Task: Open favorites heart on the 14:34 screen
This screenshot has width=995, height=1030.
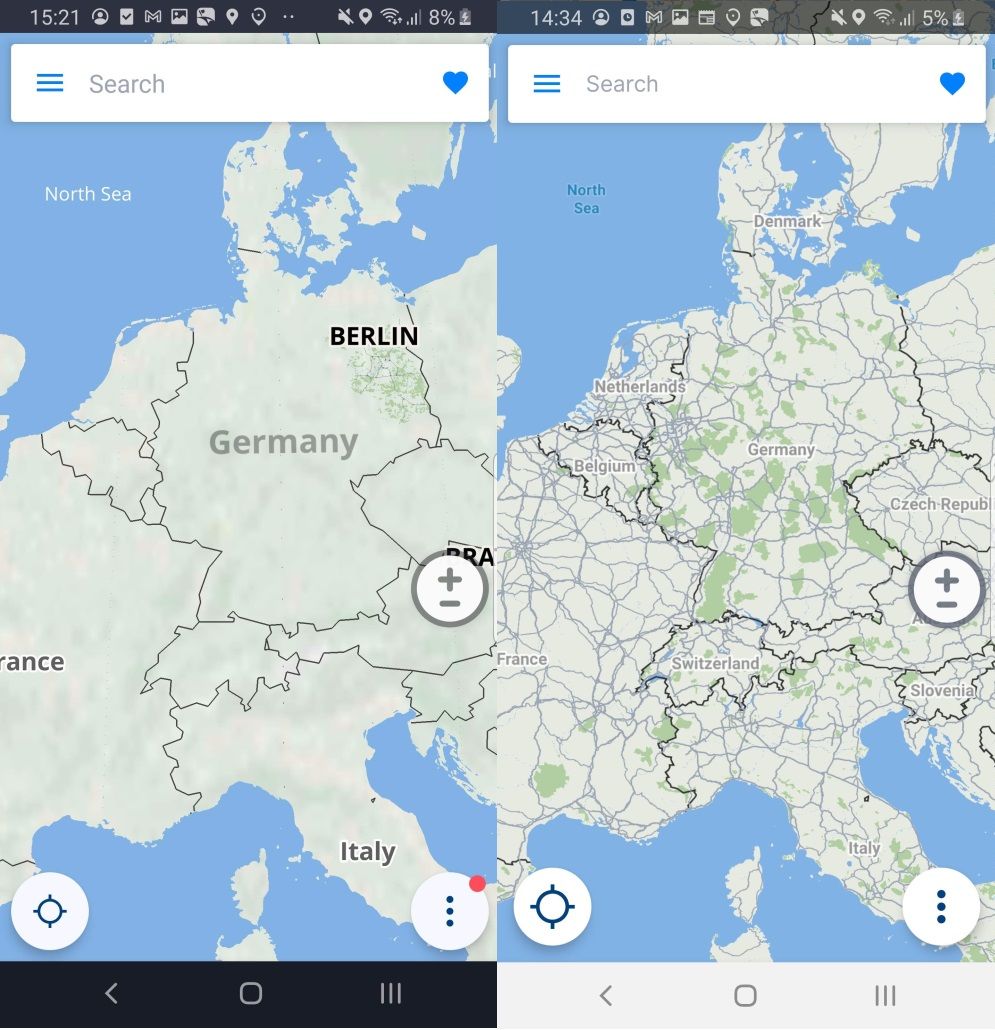Action: click(952, 84)
